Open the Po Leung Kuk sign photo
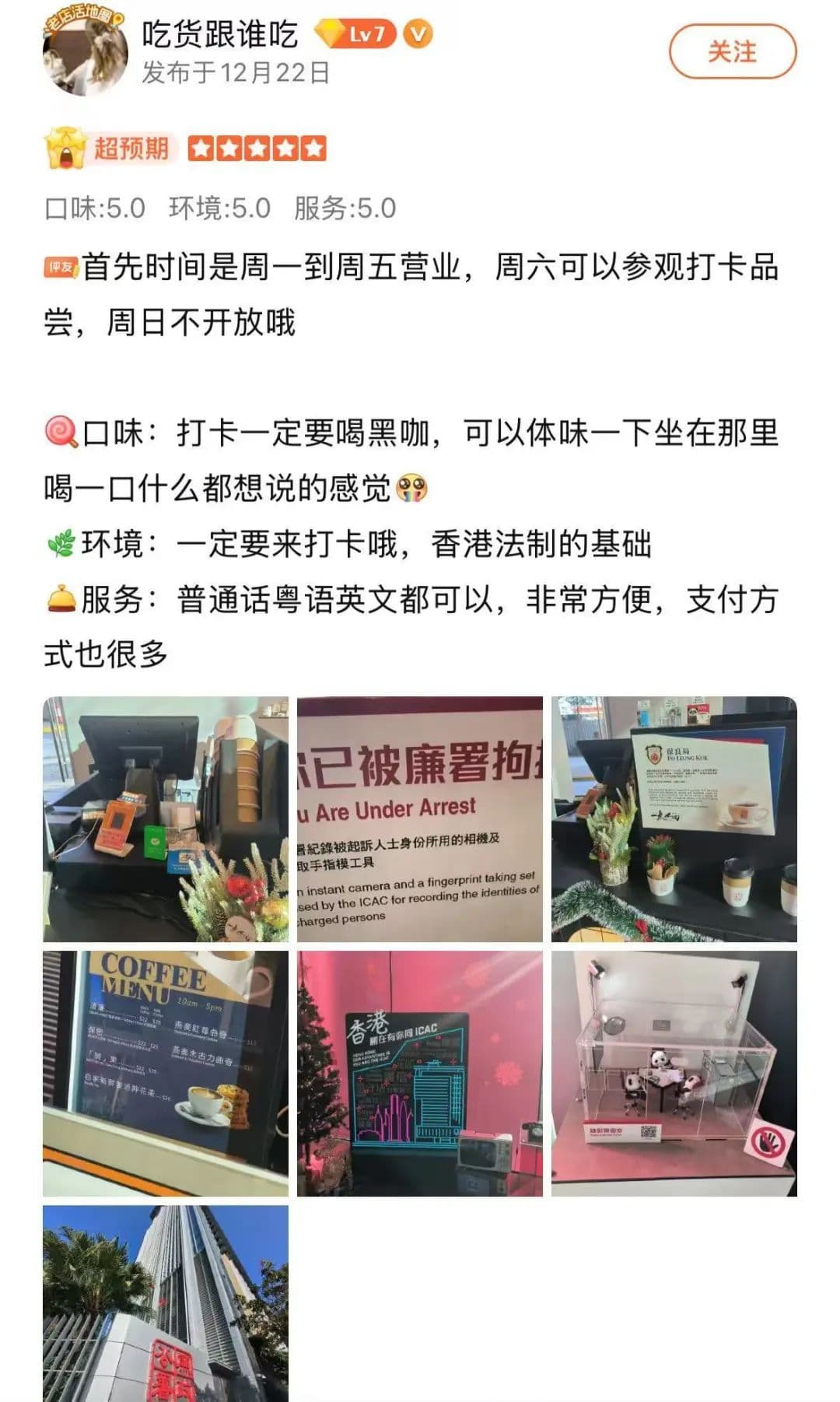 674,818
